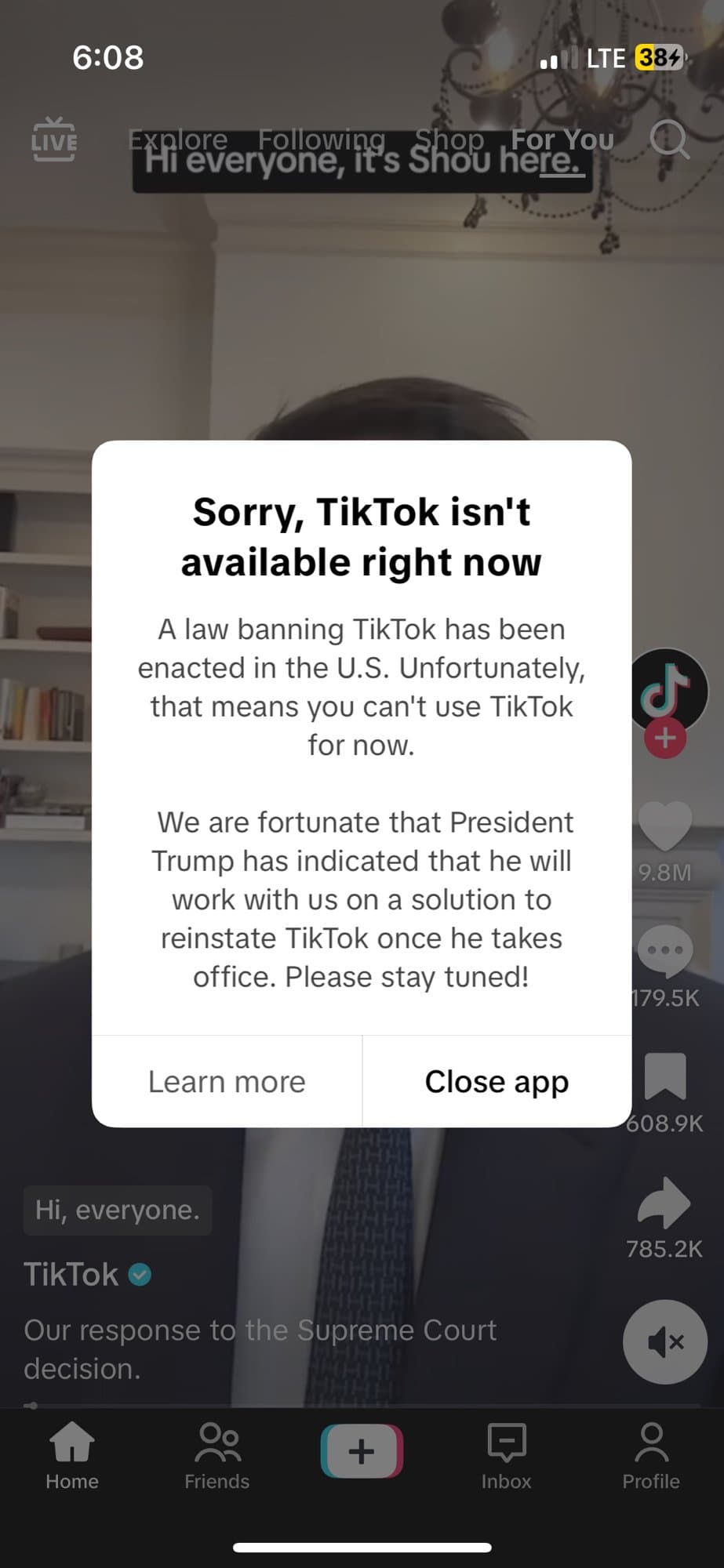This screenshot has height=1568, width=724.
Task: Close the app from the dialog
Action: point(497,1082)
